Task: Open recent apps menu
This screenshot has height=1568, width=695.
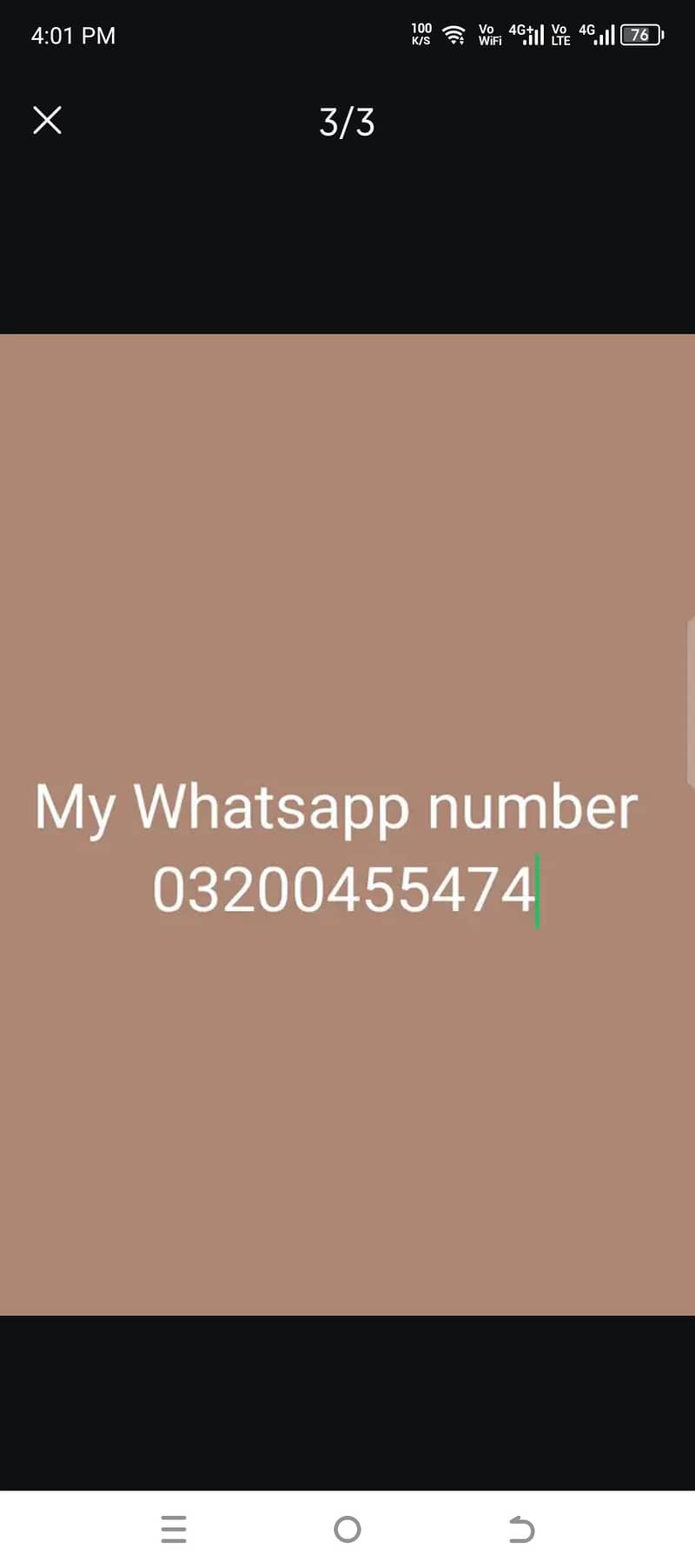Action: click(174, 1529)
